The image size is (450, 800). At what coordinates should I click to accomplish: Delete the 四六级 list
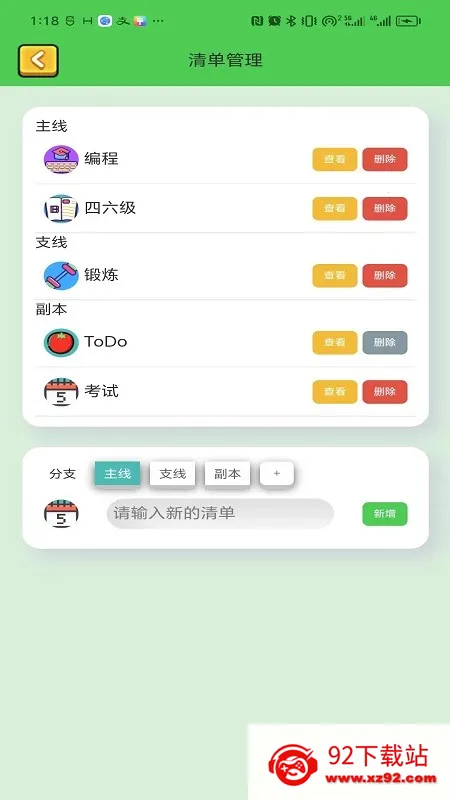click(x=385, y=208)
